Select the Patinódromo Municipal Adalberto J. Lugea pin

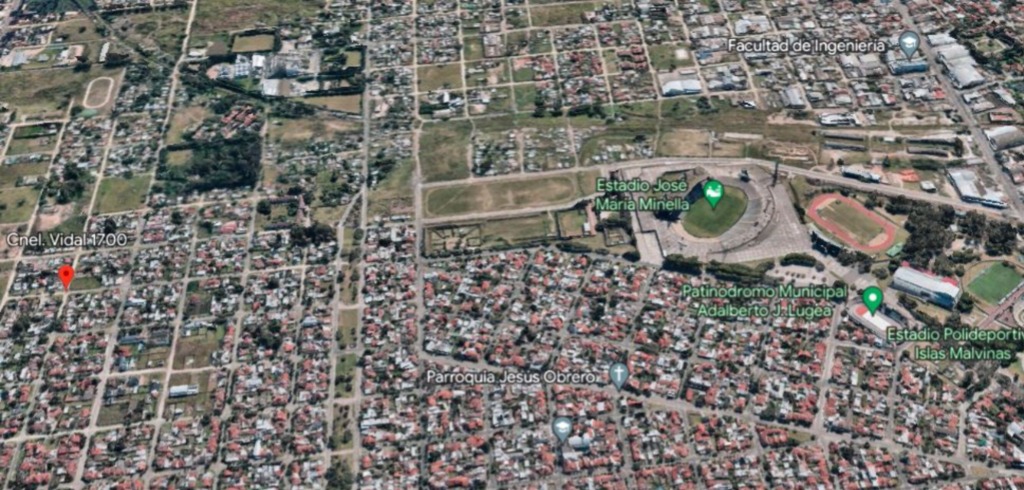872,298
